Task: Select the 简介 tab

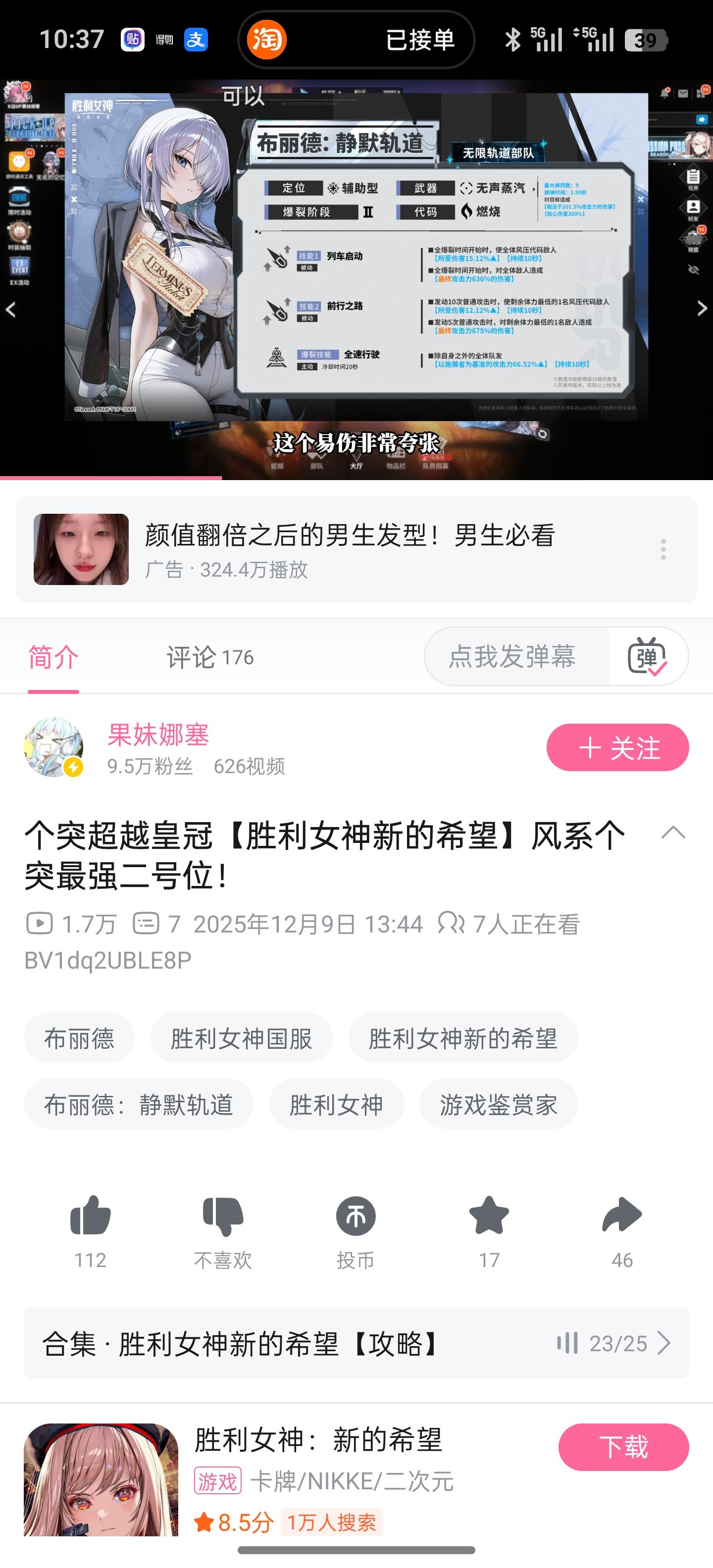Action: click(x=53, y=657)
